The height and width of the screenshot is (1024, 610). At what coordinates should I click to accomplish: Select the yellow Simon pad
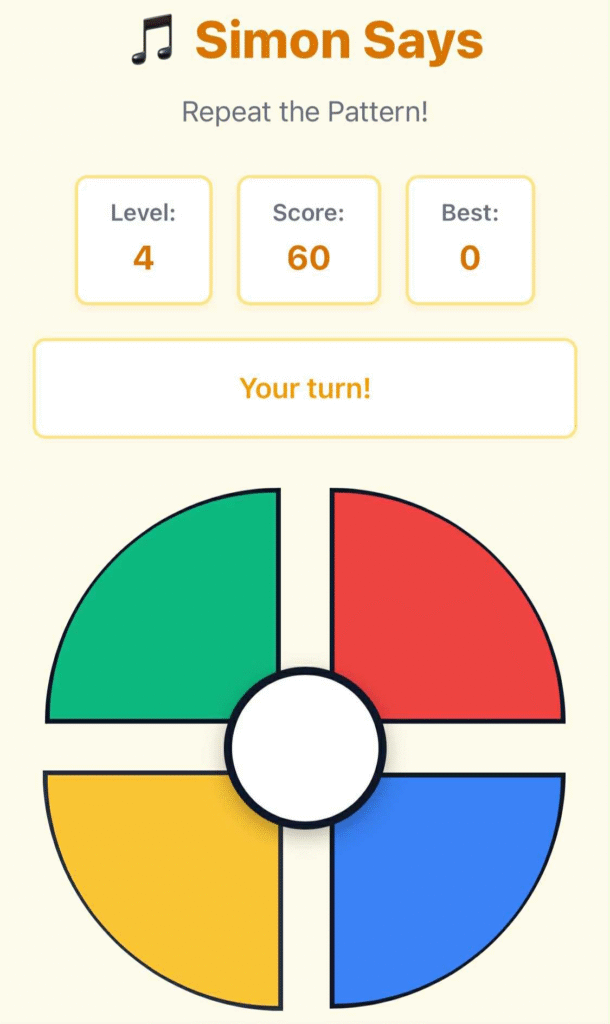point(170,880)
